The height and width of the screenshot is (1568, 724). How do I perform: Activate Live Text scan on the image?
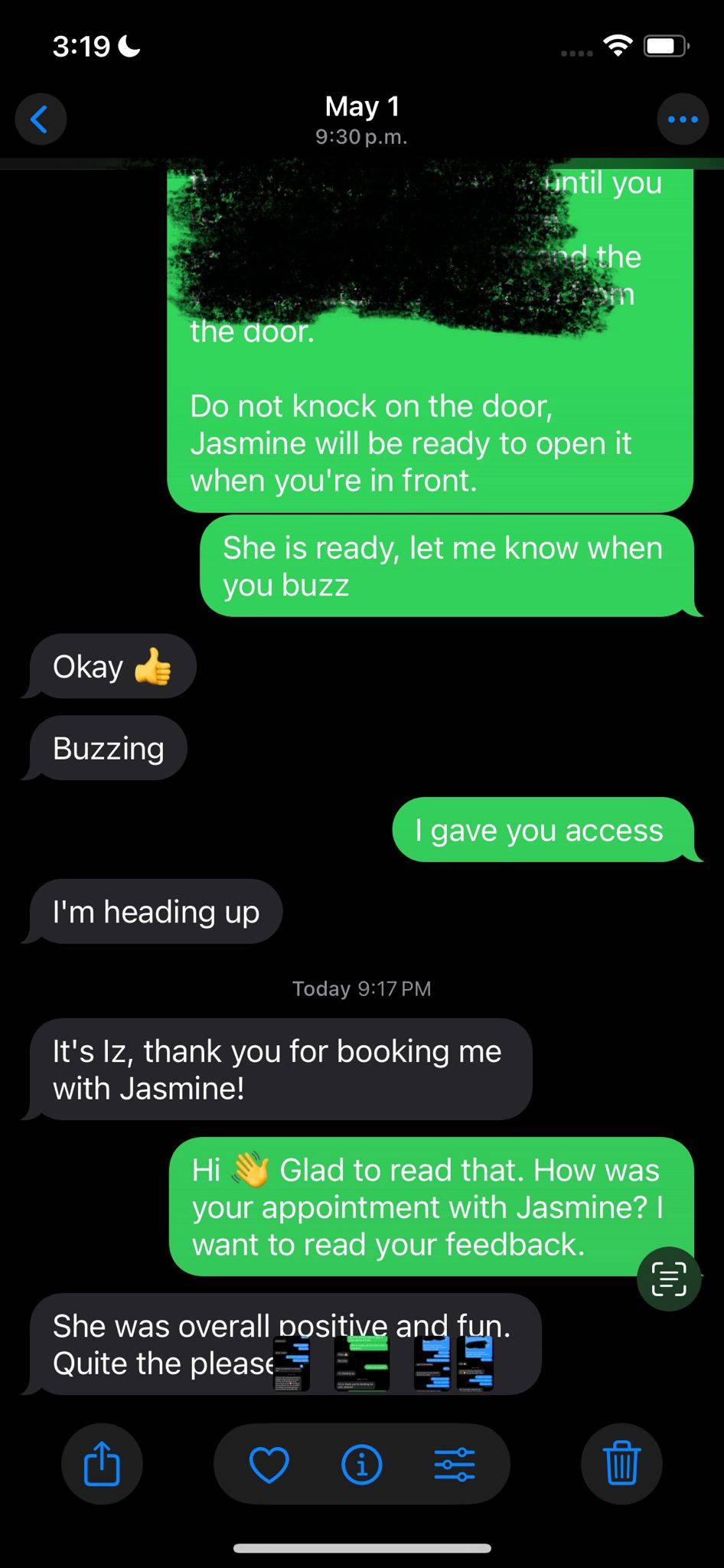tap(669, 1279)
